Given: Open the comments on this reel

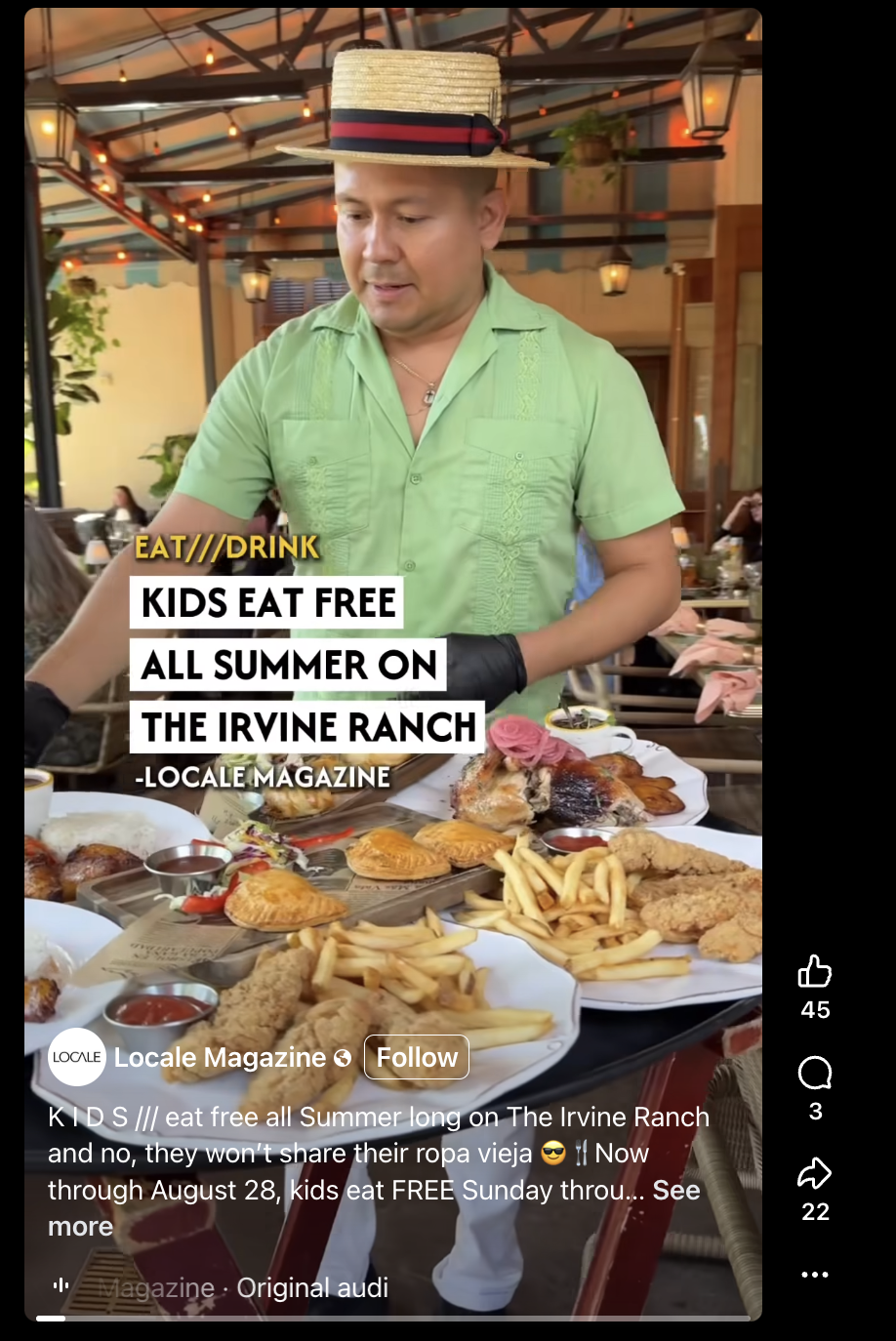Looking at the screenshot, I should 814,1074.
